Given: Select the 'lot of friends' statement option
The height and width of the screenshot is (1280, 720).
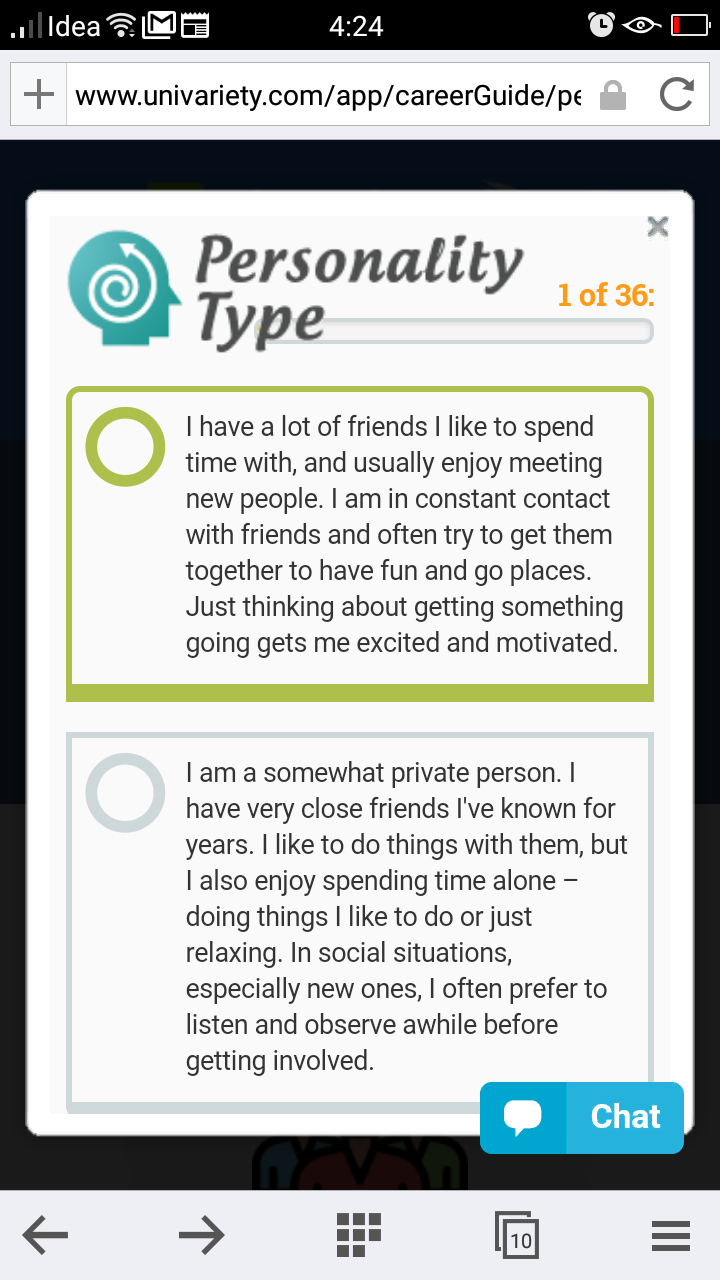Looking at the screenshot, I should click(x=360, y=544).
